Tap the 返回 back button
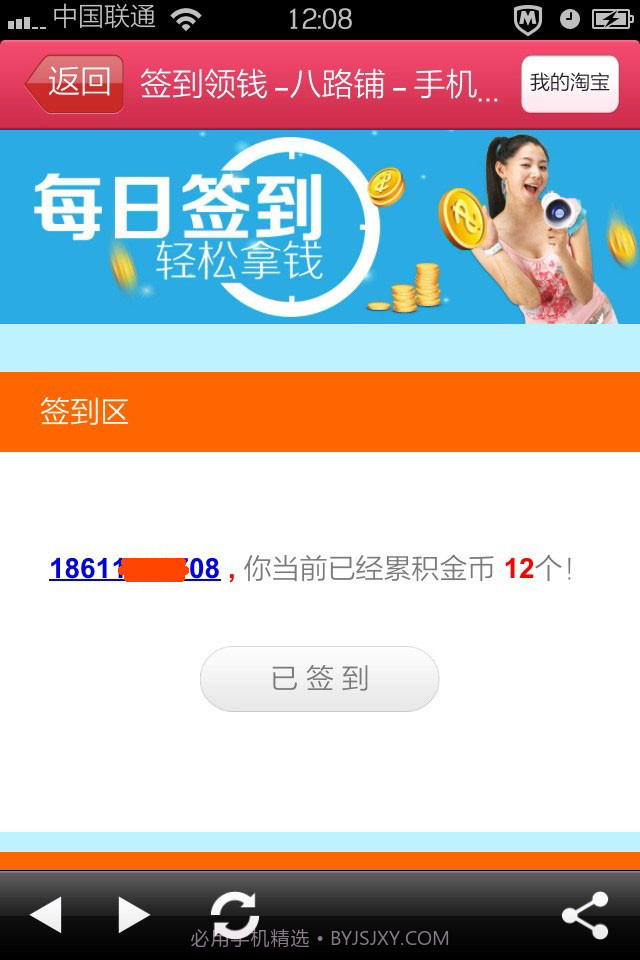 coord(76,83)
